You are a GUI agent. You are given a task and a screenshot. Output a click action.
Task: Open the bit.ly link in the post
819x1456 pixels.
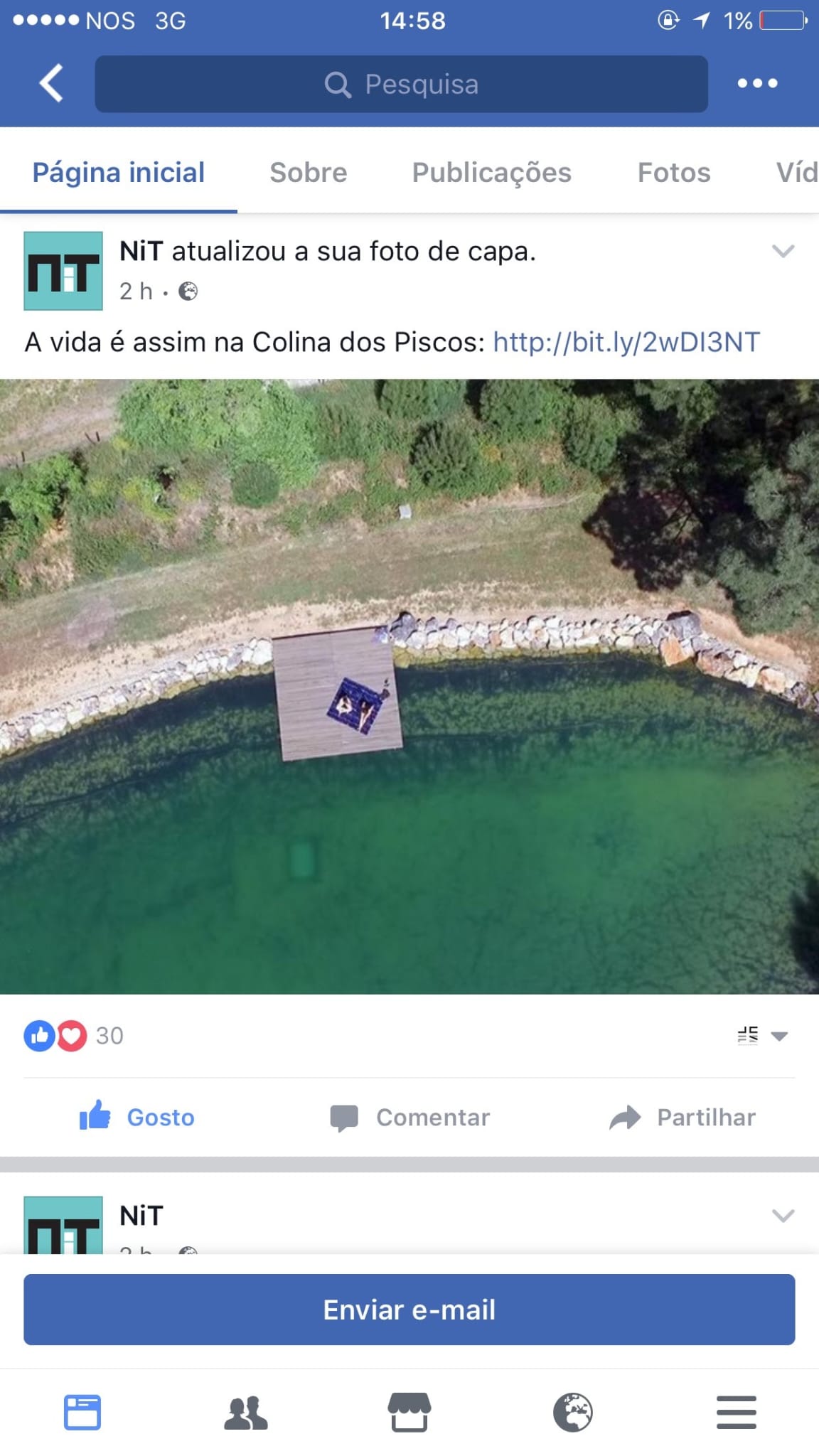point(626,342)
